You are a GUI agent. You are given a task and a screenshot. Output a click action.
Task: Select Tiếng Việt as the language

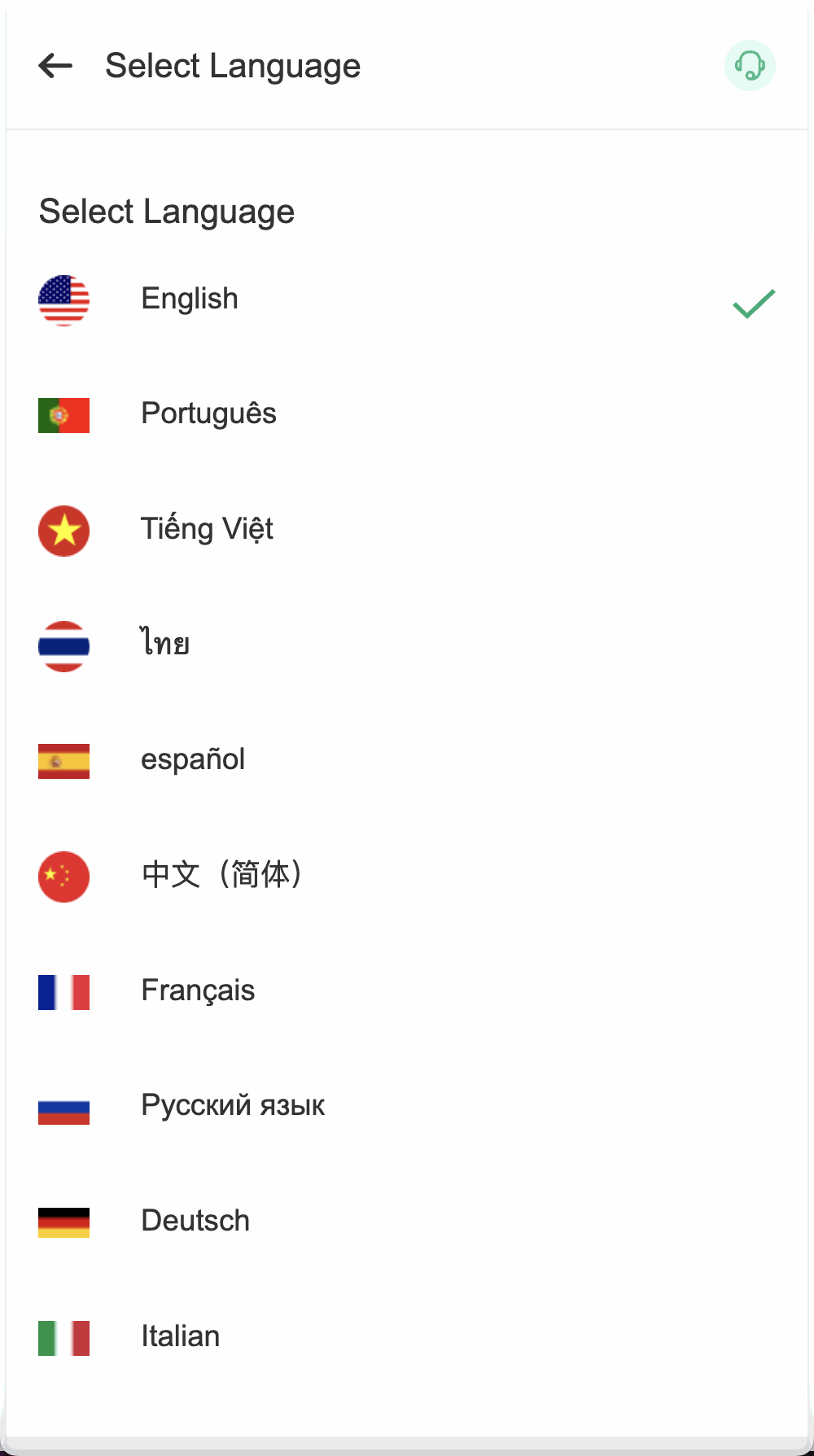[x=206, y=529]
